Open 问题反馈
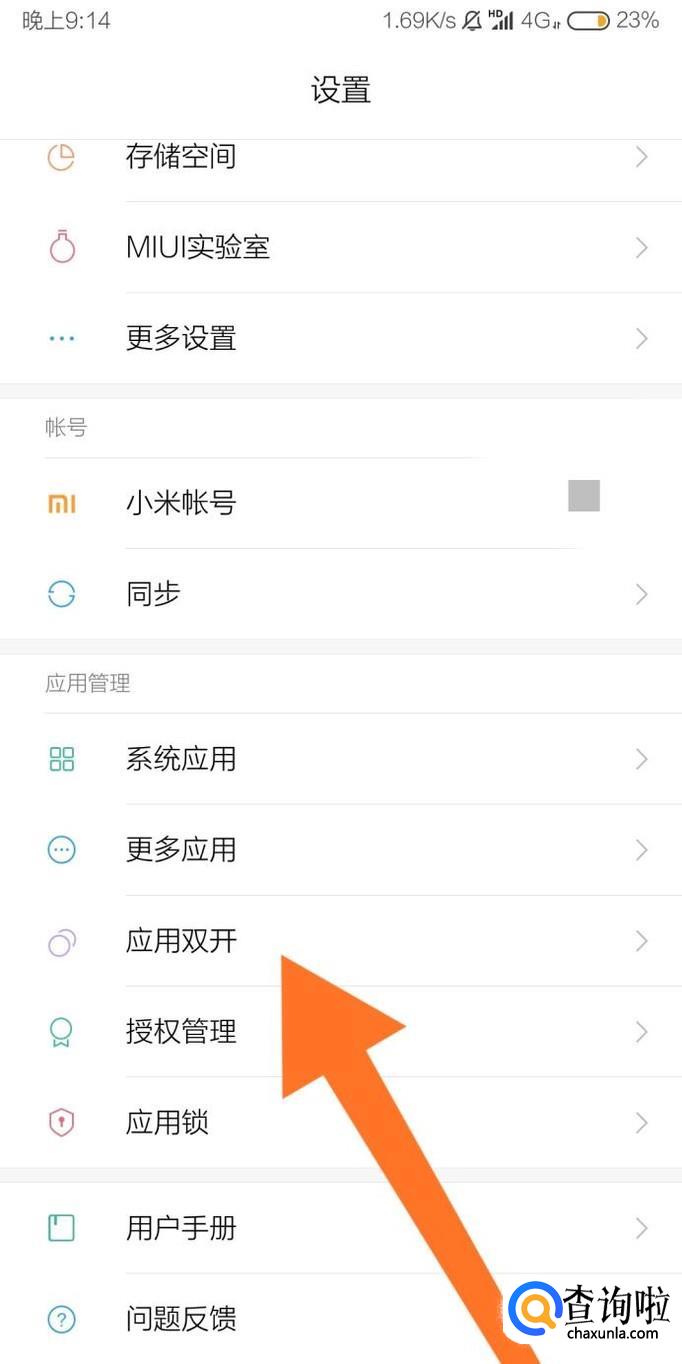The width and height of the screenshot is (682, 1364). click(x=181, y=1318)
